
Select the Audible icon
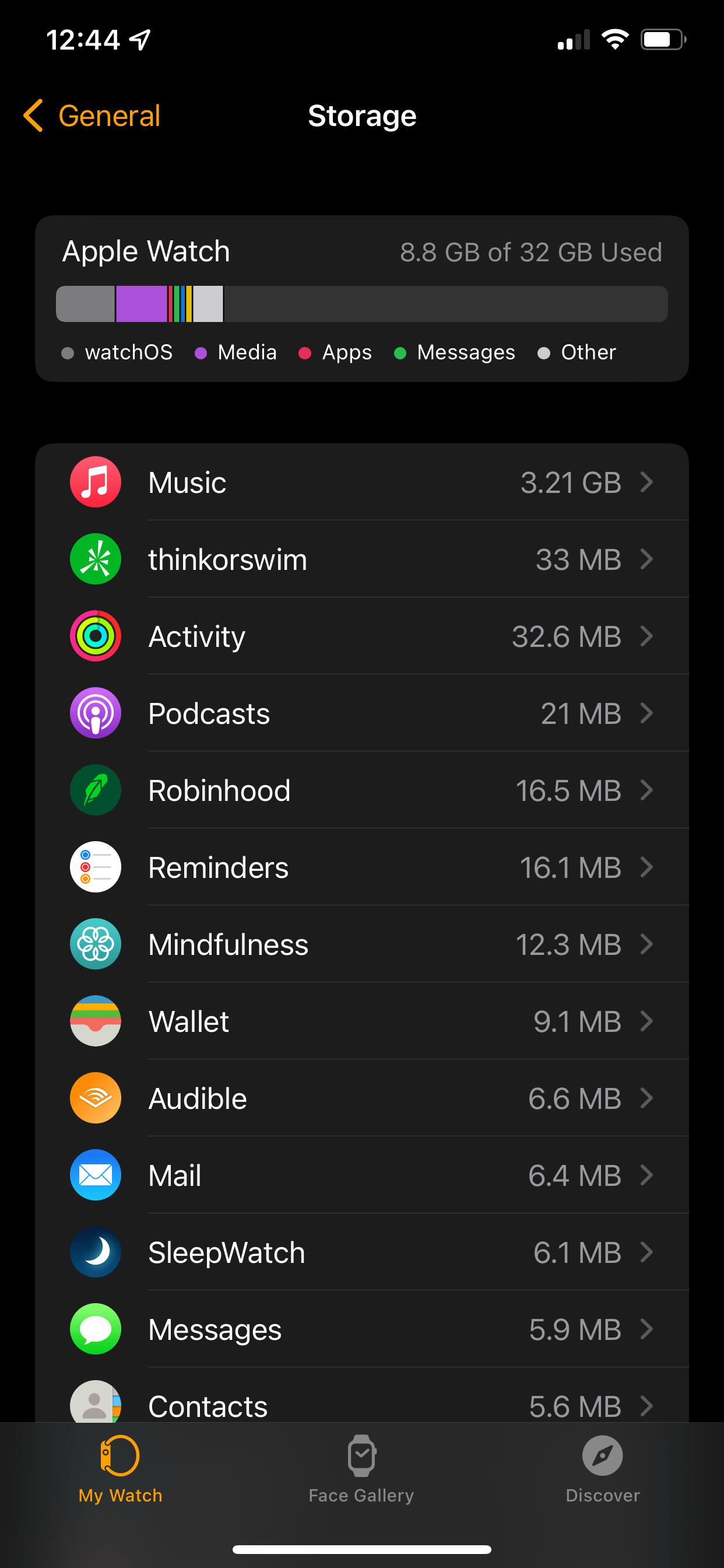tap(96, 1098)
